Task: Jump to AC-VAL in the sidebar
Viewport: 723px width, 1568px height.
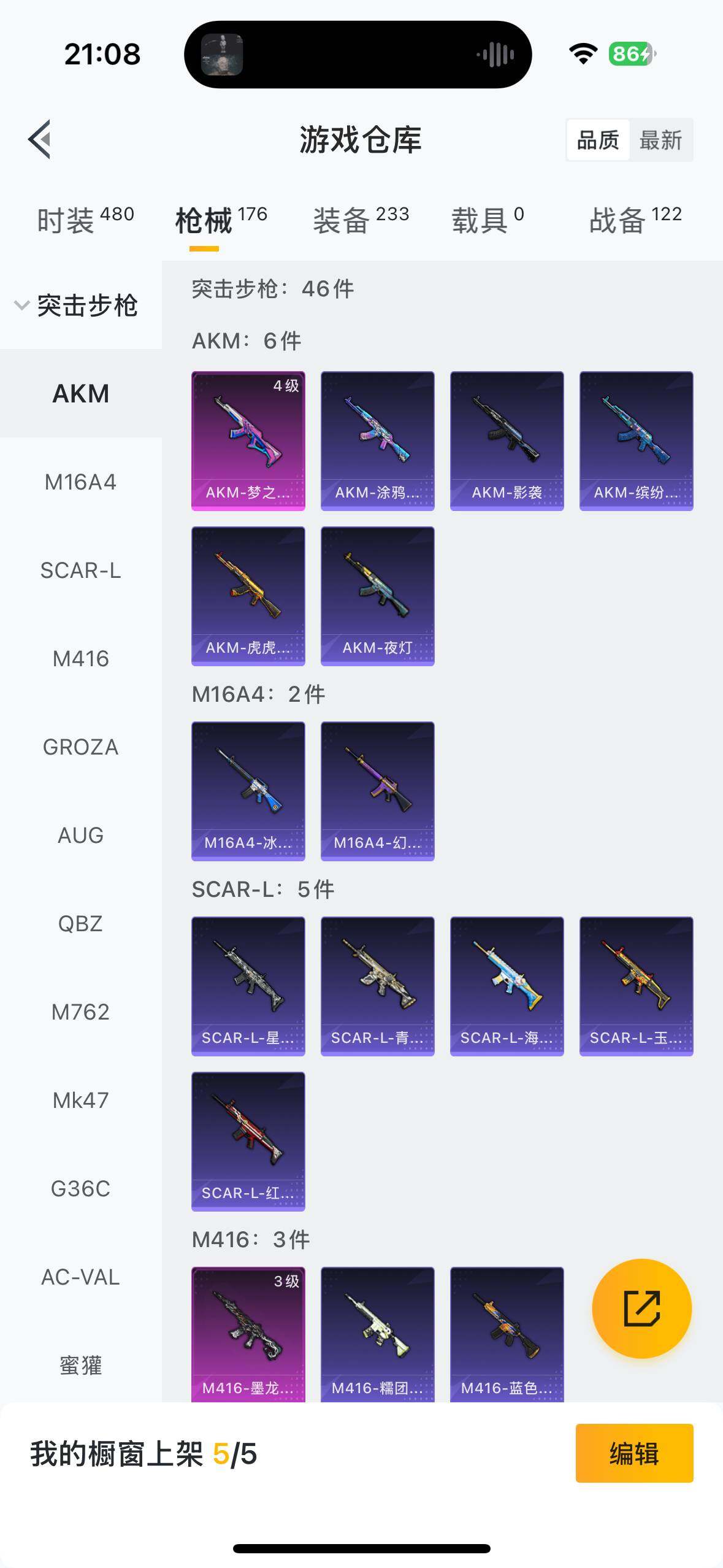Action: (80, 1277)
